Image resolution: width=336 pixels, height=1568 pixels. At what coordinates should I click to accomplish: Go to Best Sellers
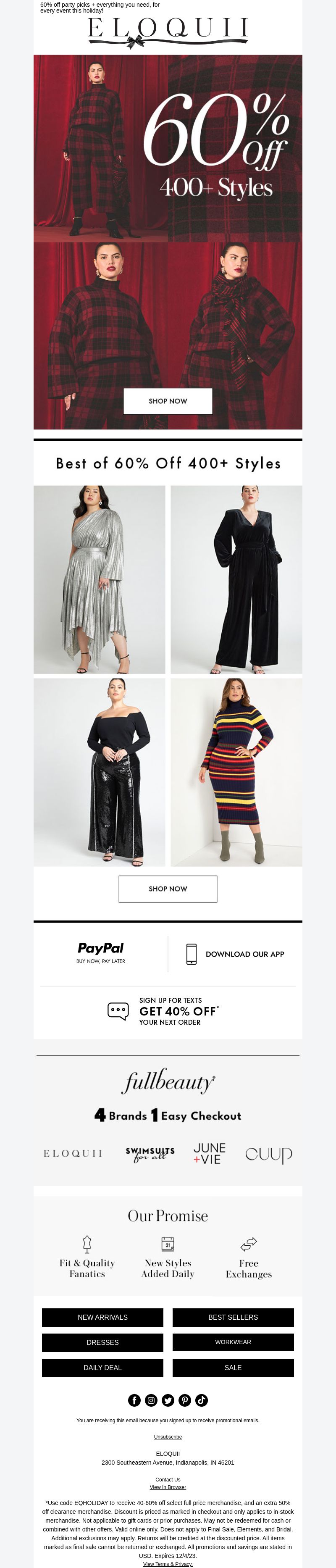[x=233, y=1317]
